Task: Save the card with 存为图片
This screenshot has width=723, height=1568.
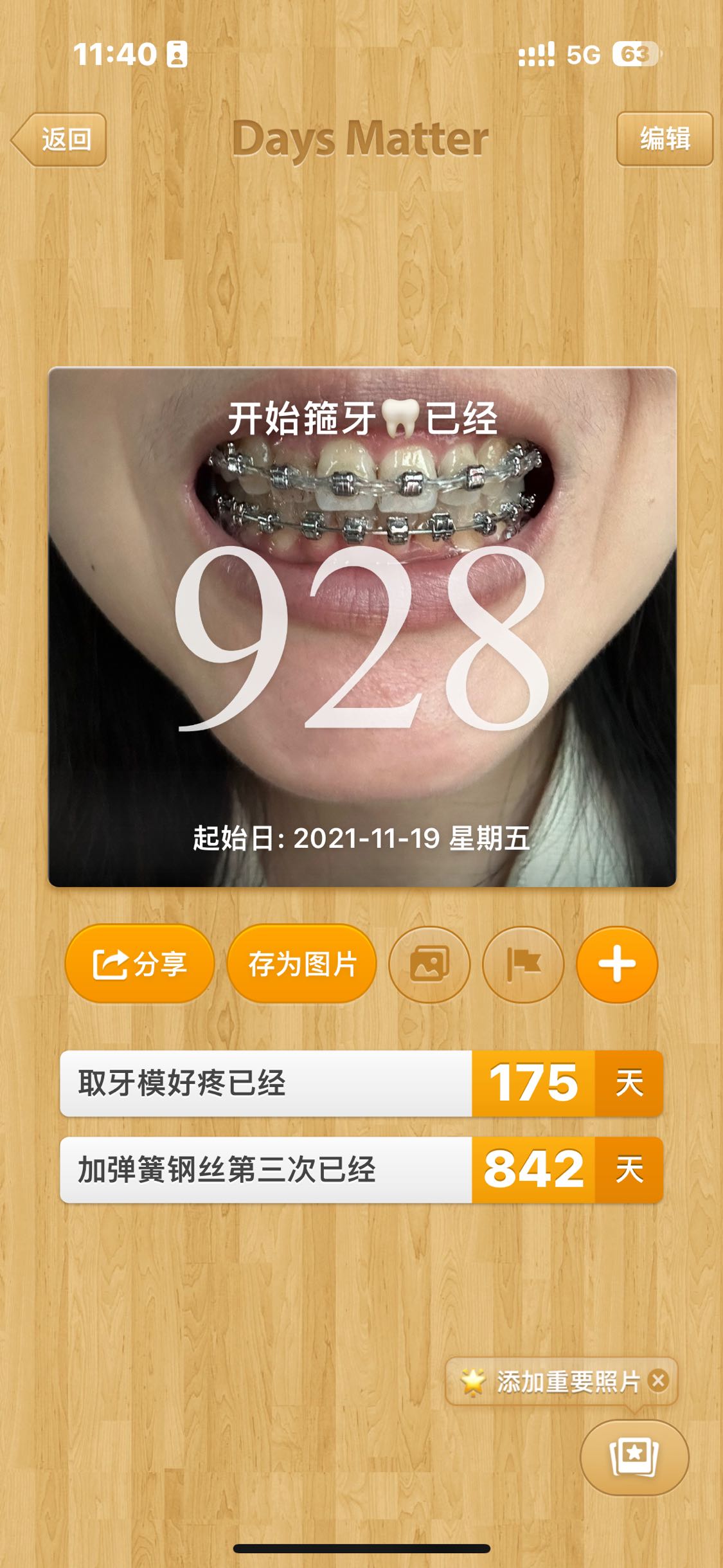Action: [301, 964]
